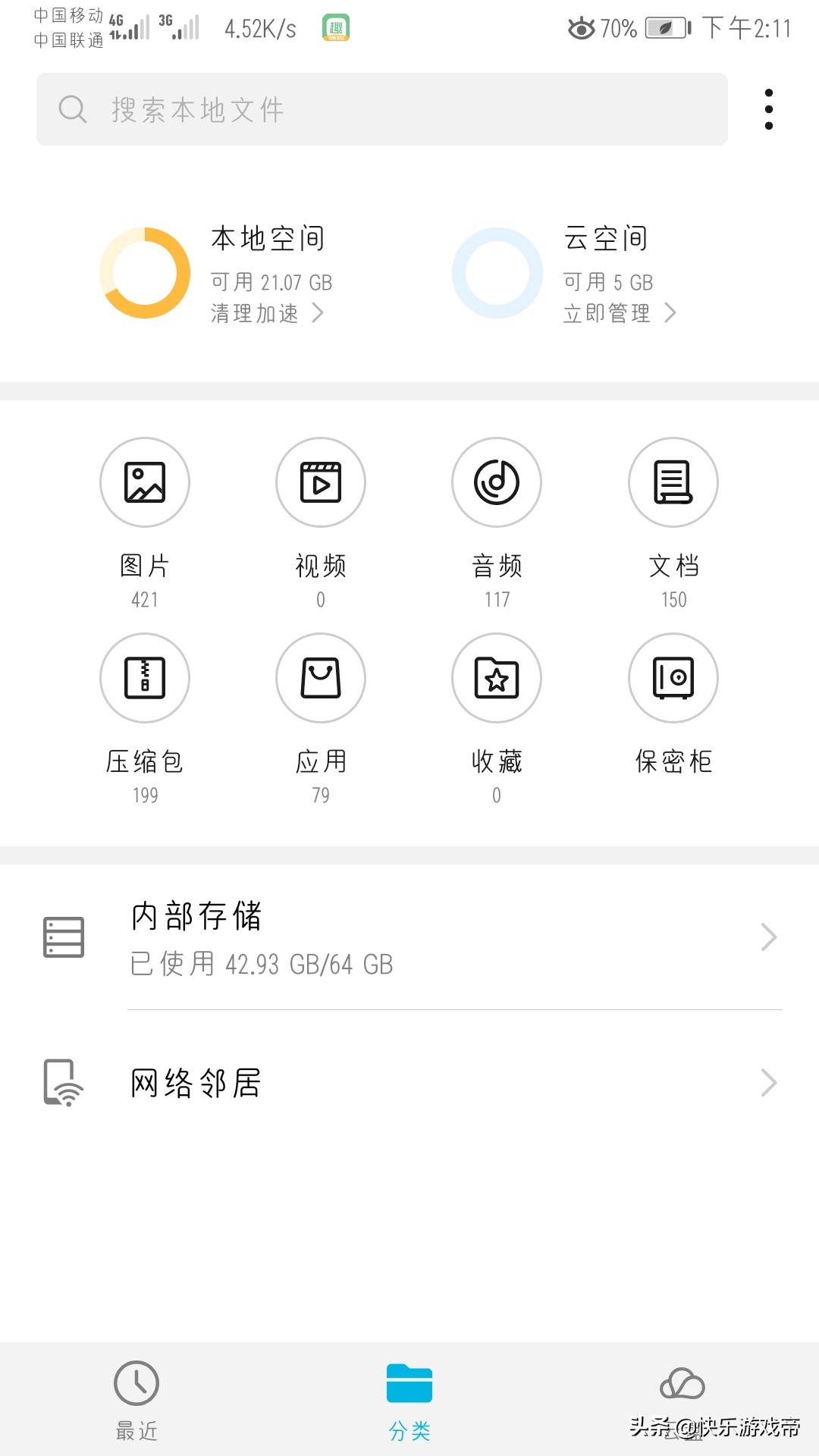Screen dimensions: 819x1456
Task: Open the 视频 category
Action: (x=321, y=483)
